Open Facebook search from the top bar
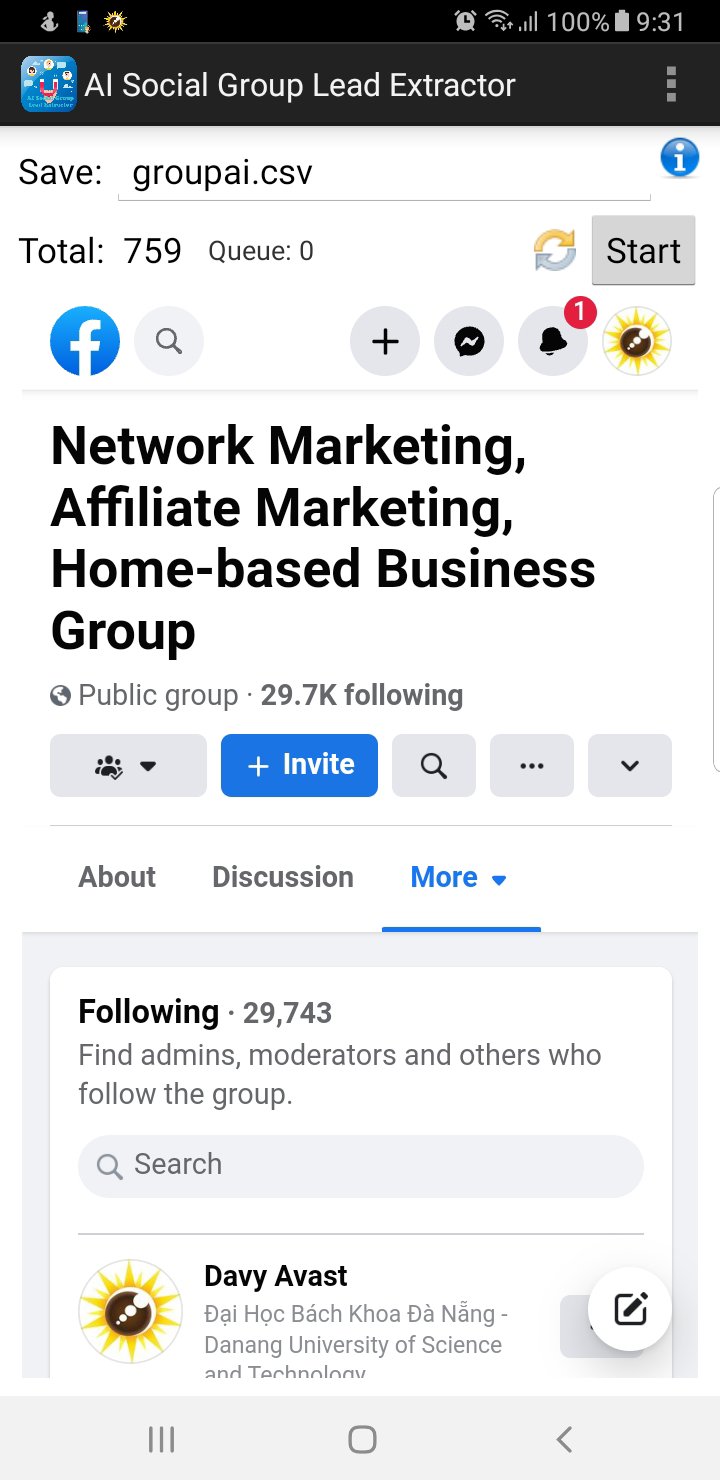This screenshot has height=1480, width=720. [x=168, y=341]
